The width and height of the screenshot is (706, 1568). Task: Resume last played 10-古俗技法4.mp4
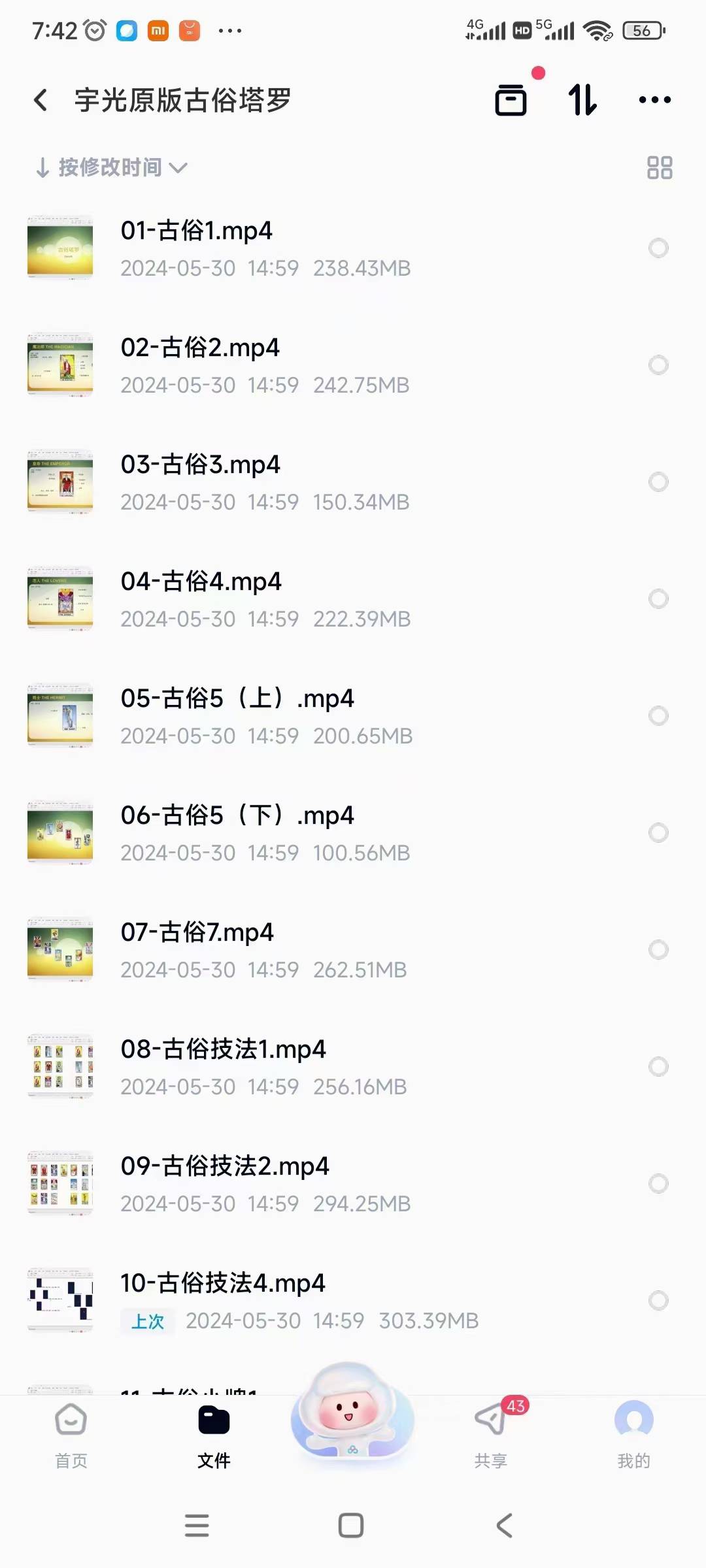[x=222, y=1284]
